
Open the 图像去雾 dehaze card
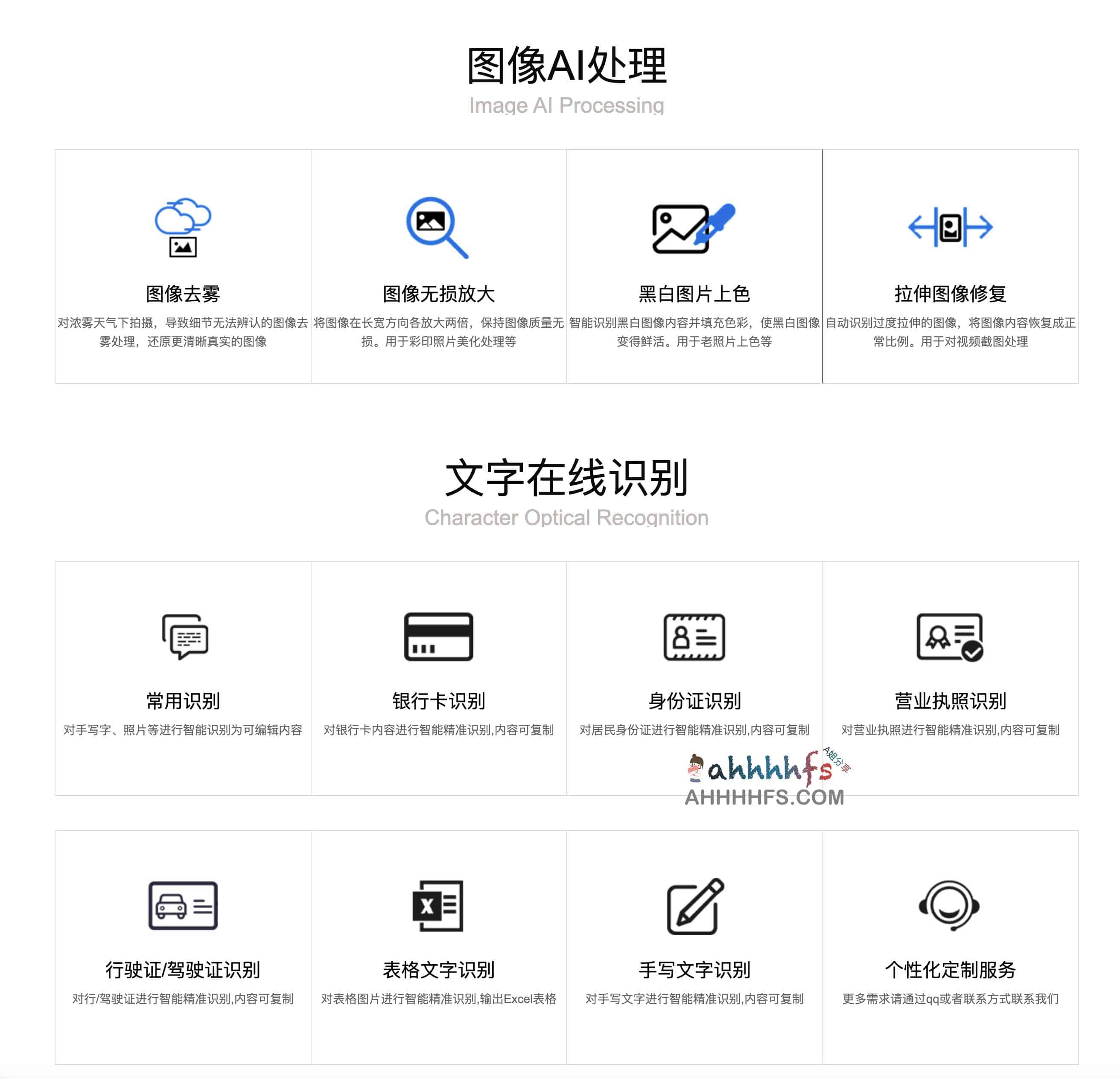point(183,266)
